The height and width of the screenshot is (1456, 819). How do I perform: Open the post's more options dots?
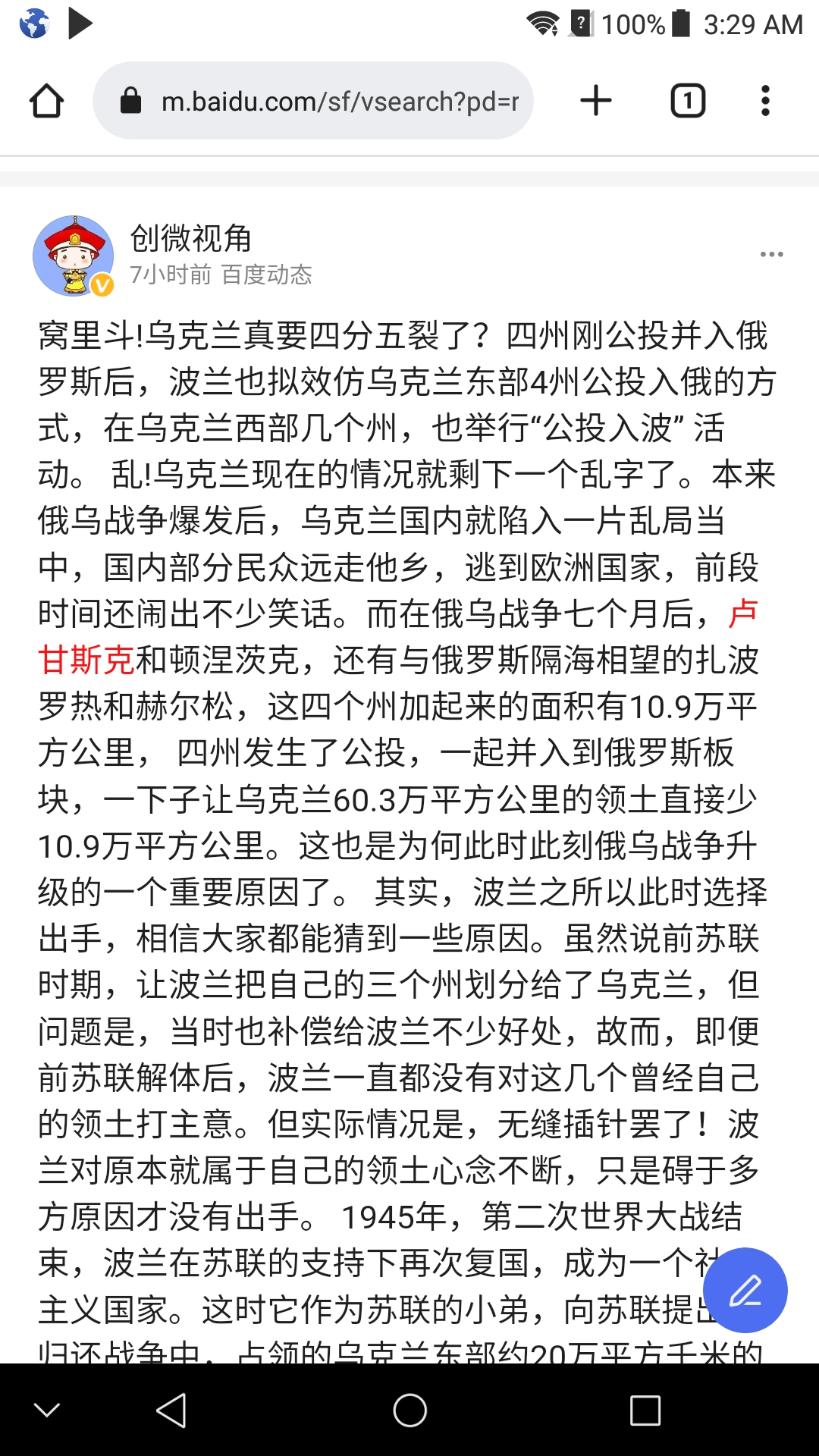pyautogui.click(x=772, y=254)
